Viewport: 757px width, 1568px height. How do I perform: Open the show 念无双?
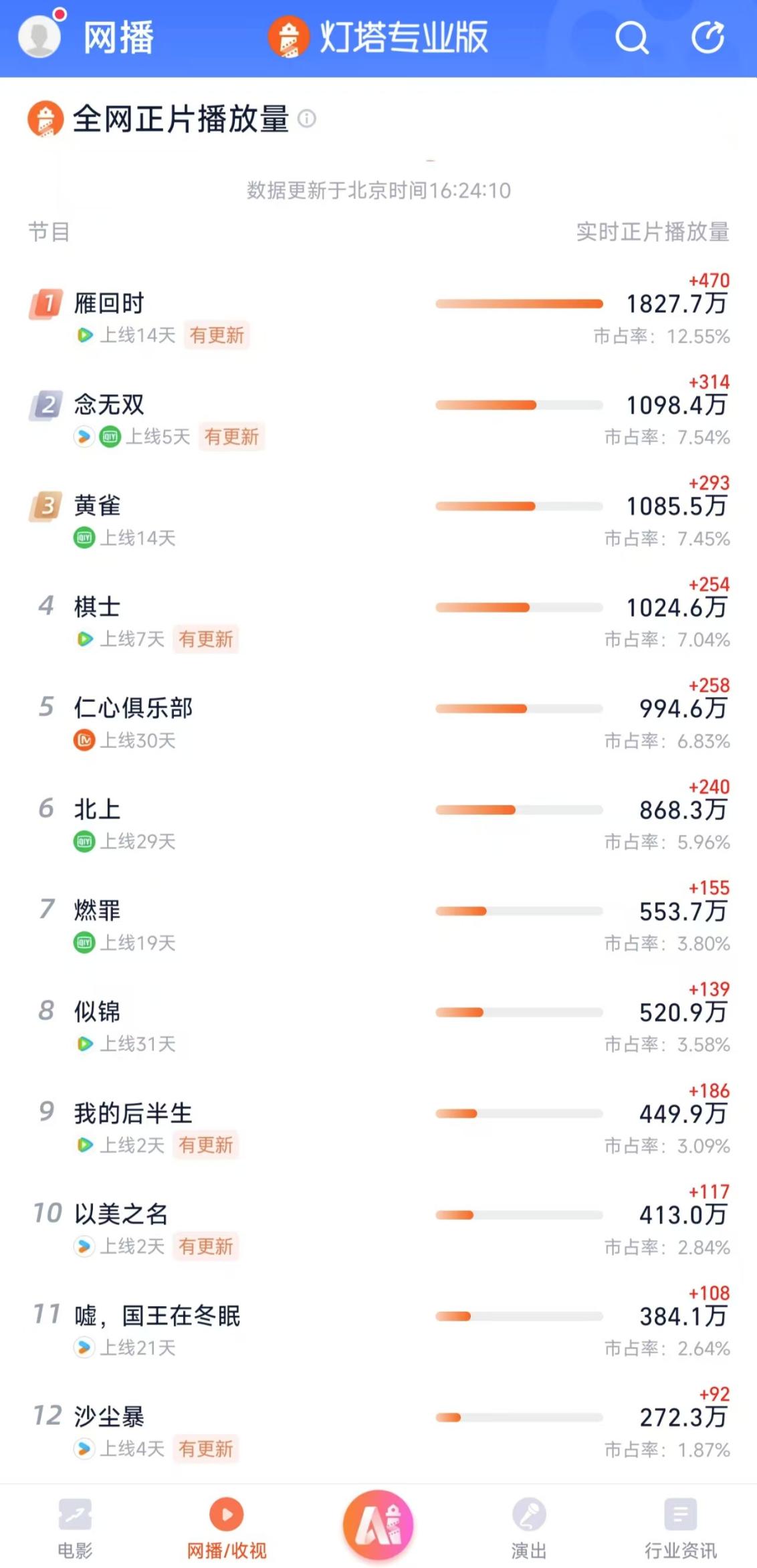(x=109, y=405)
